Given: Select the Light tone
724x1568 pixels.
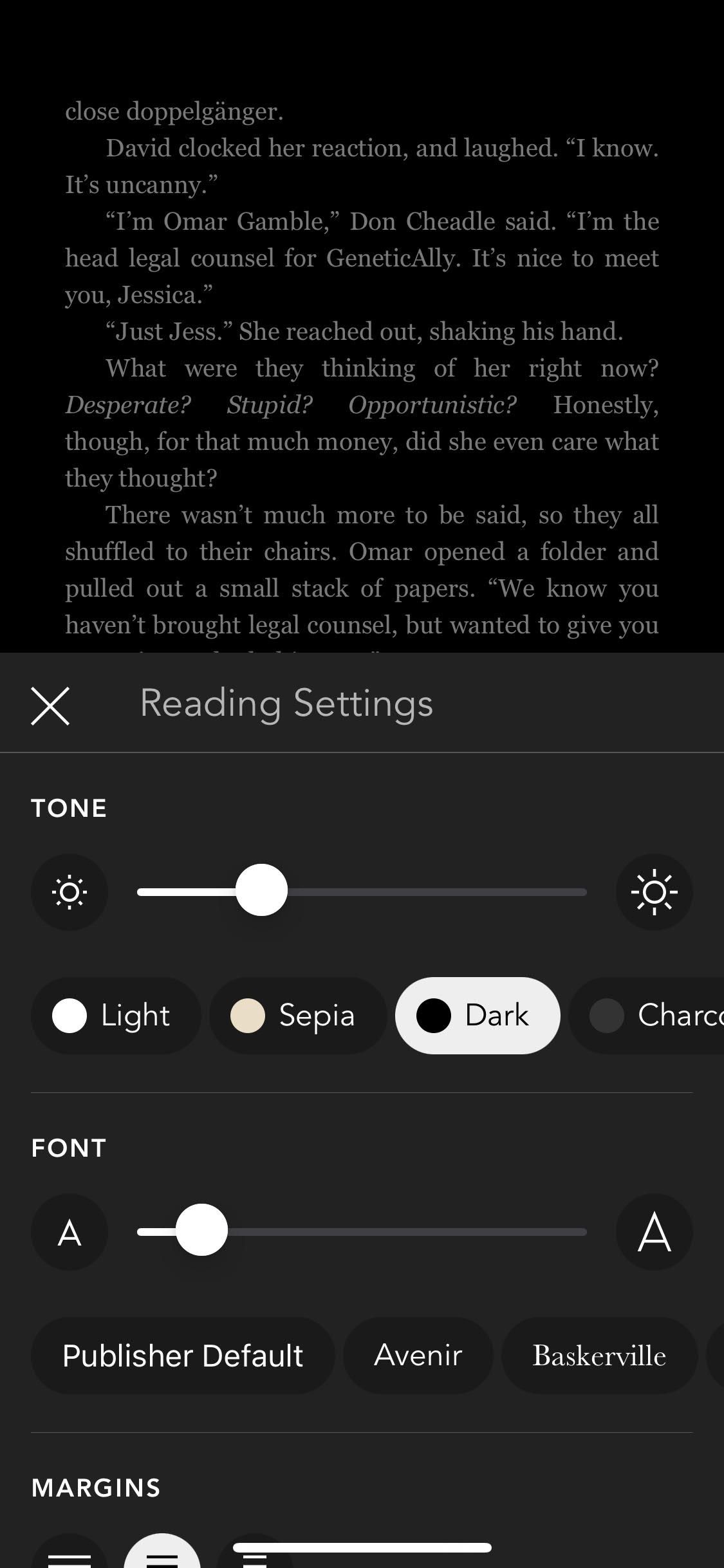Looking at the screenshot, I should click(x=116, y=1016).
